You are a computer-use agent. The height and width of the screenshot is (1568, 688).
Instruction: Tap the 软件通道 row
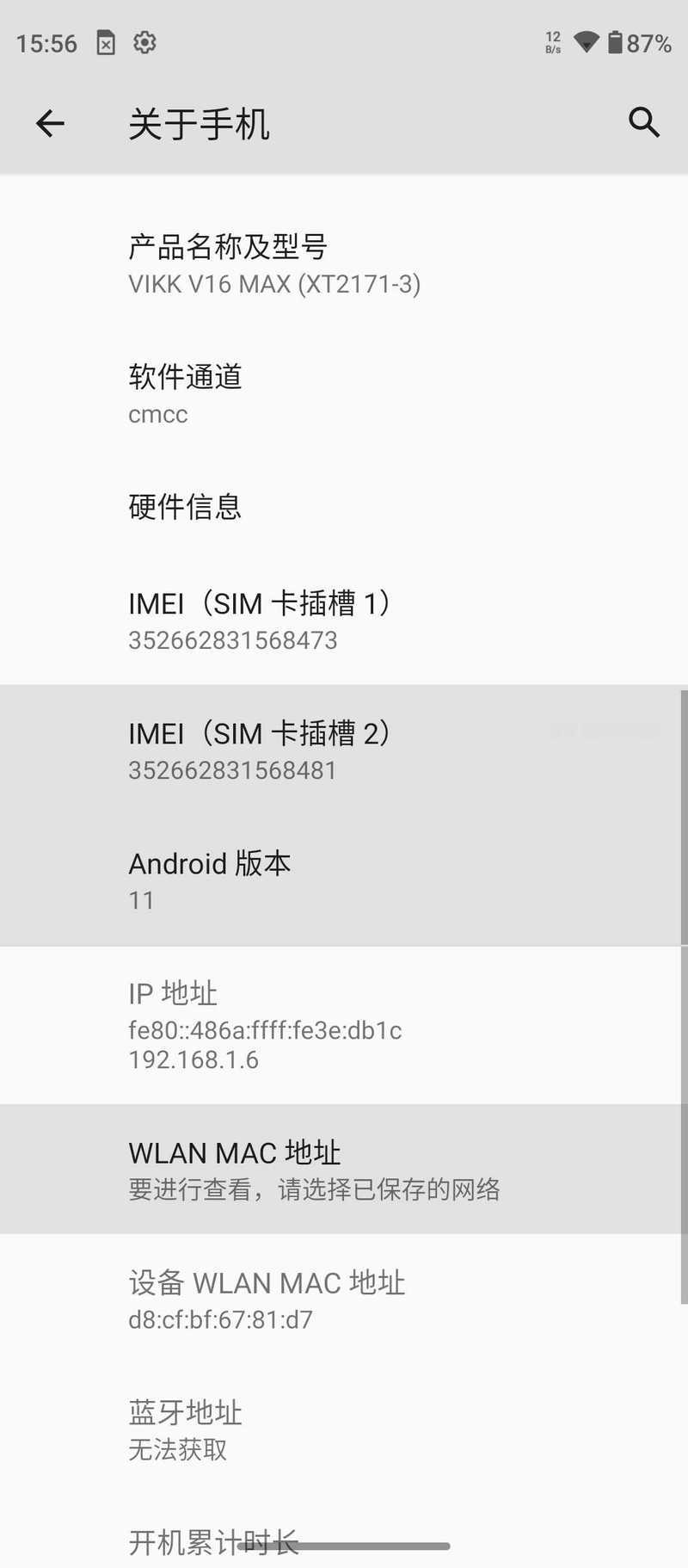pos(344,394)
